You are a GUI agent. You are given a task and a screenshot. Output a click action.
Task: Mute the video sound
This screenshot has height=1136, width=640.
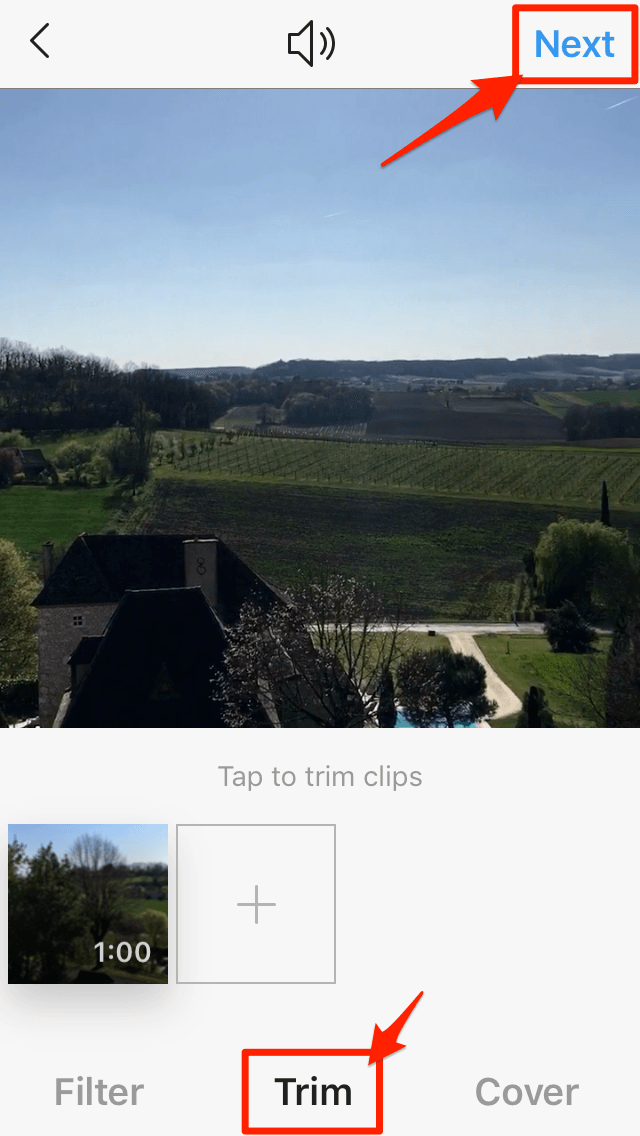coord(311,44)
